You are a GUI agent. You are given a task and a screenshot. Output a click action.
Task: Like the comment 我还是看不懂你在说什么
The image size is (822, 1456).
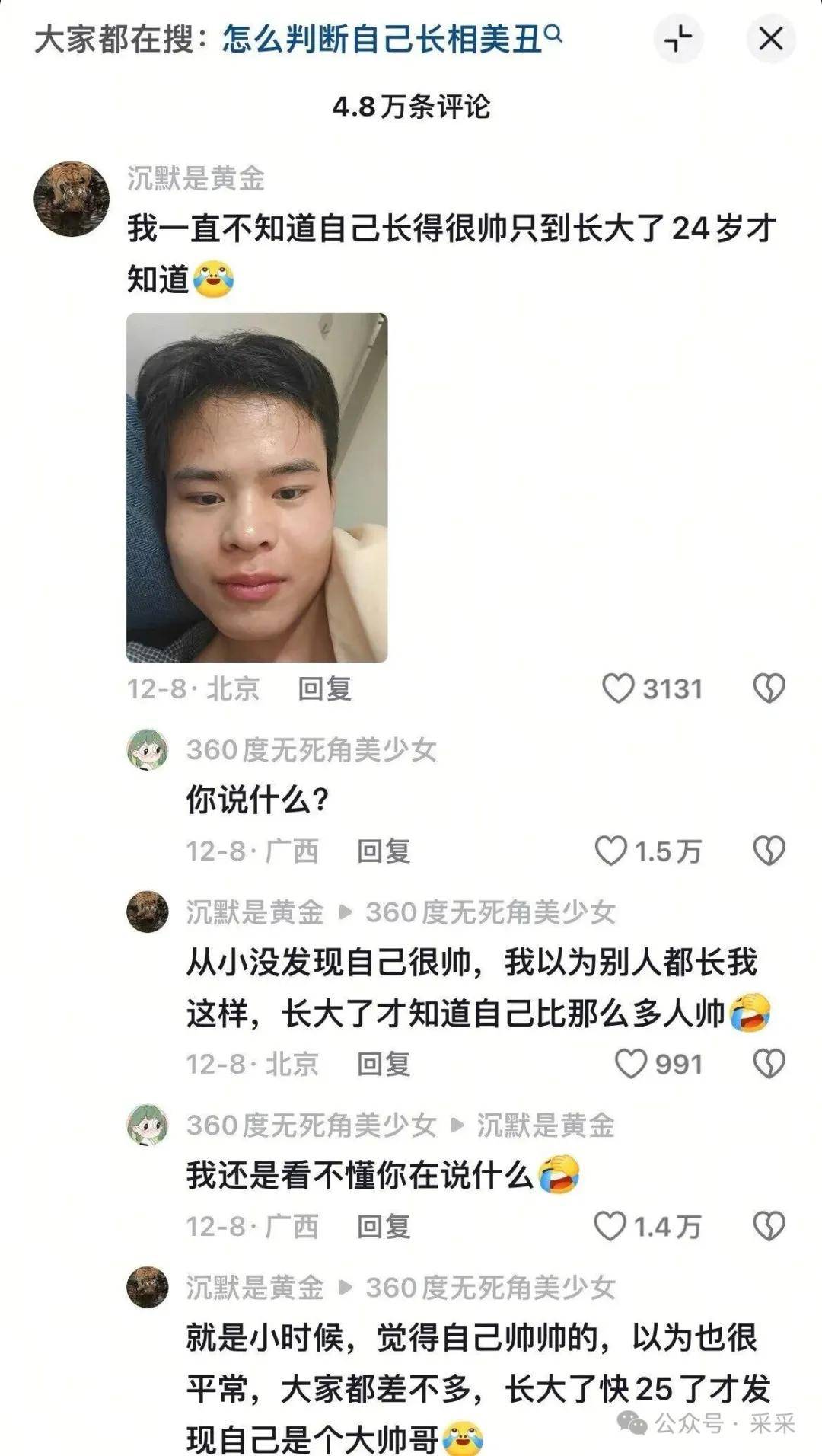[610, 1226]
